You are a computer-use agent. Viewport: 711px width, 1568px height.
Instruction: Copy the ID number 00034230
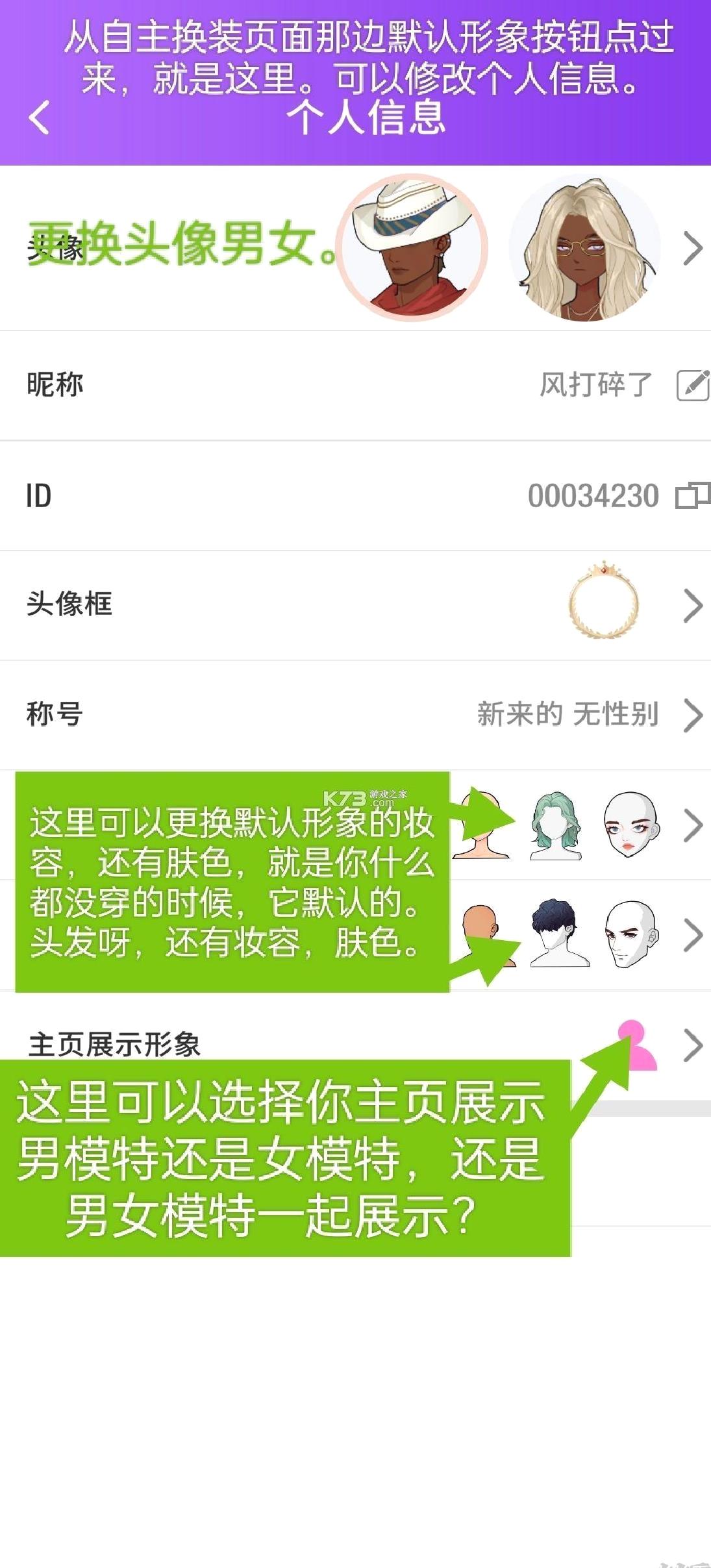692,496
